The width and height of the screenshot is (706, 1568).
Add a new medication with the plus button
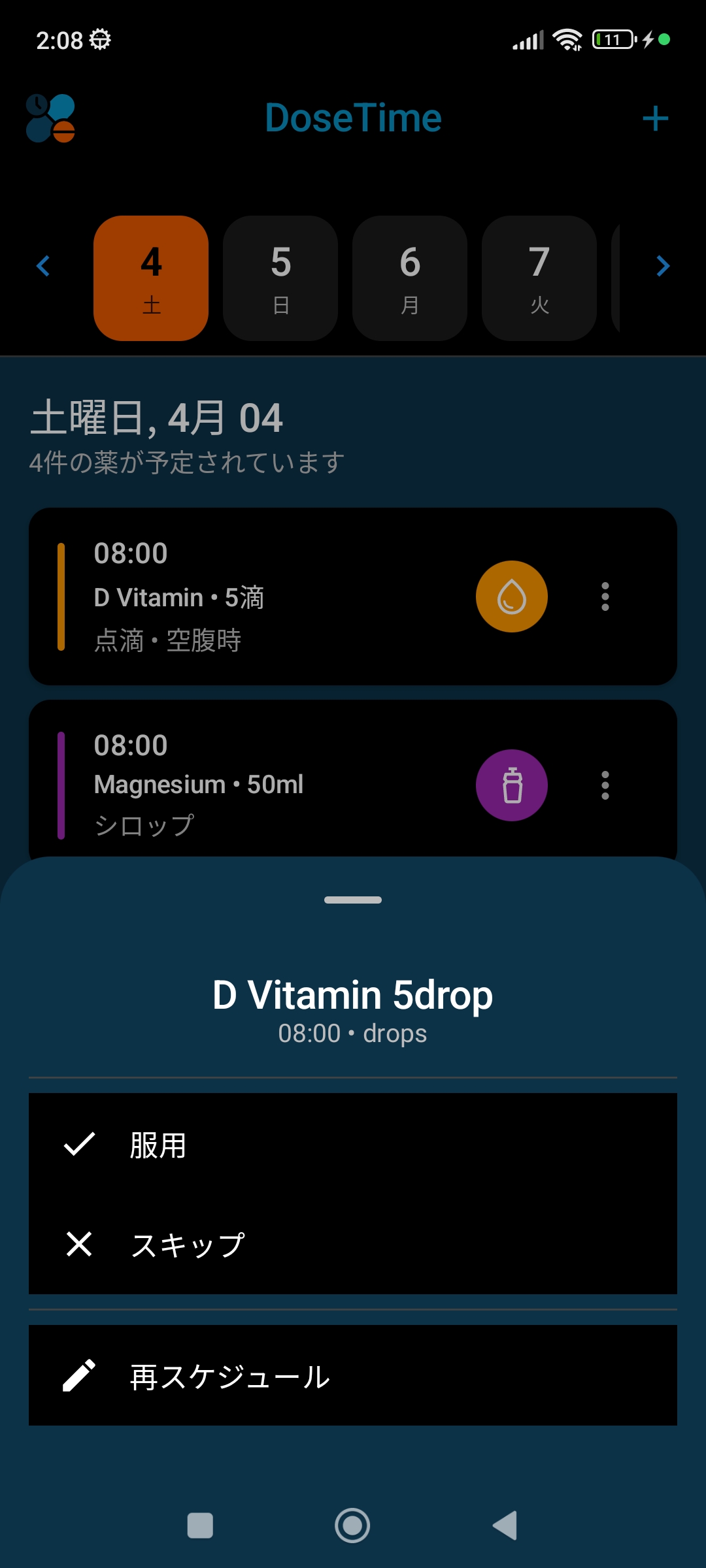[x=655, y=118]
